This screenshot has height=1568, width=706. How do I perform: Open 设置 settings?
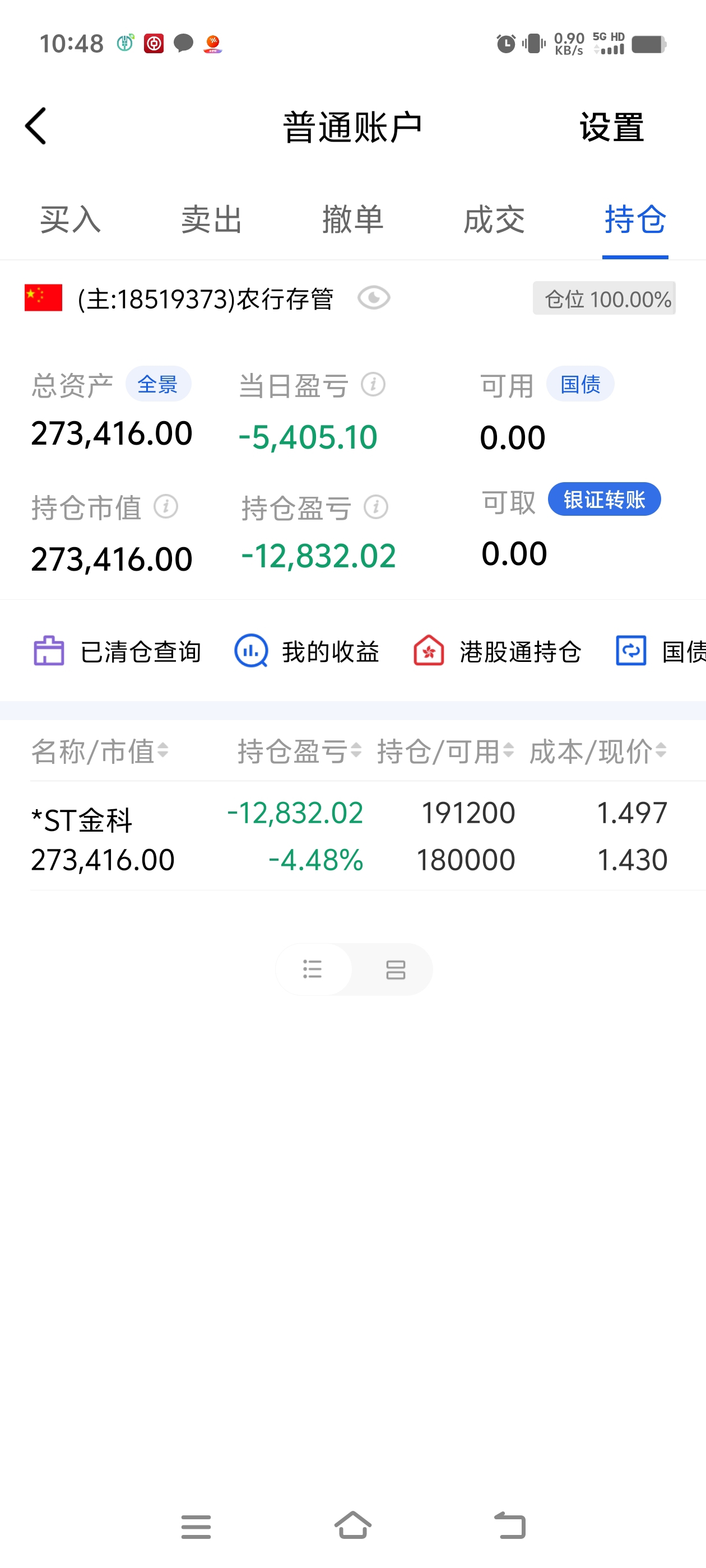(611, 127)
